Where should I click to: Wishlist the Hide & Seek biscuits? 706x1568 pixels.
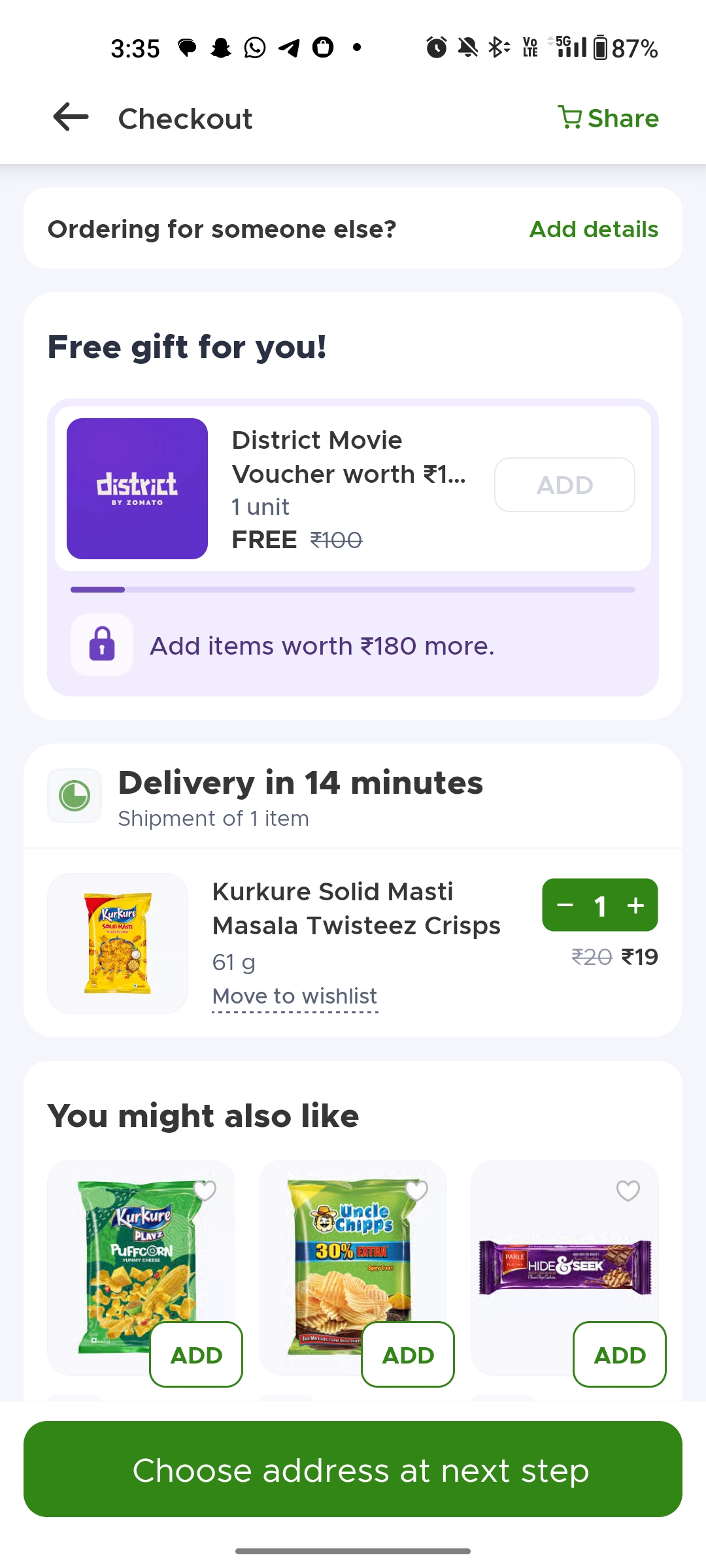(628, 1190)
